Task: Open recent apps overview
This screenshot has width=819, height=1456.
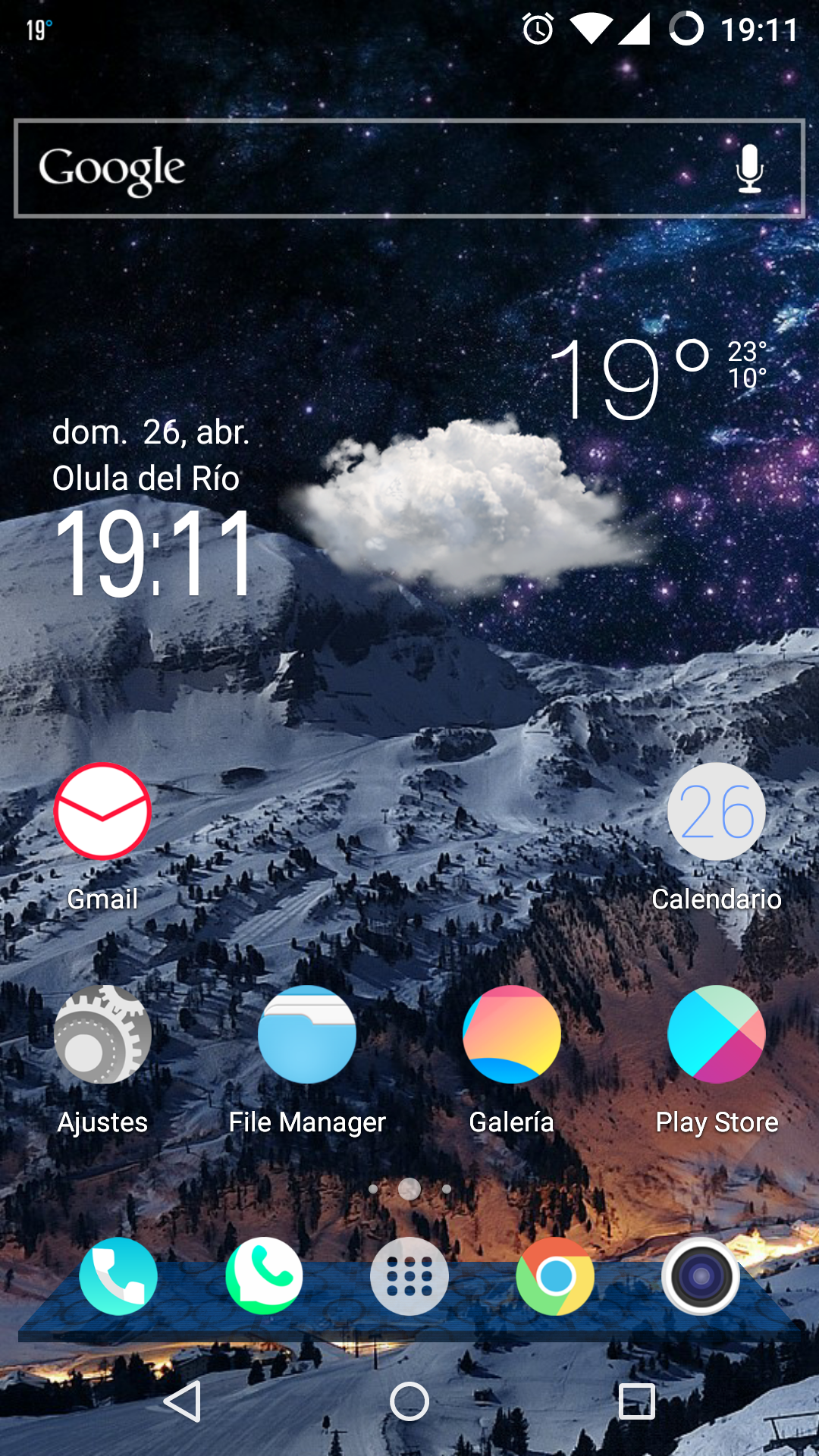Action: coord(637,1401)
